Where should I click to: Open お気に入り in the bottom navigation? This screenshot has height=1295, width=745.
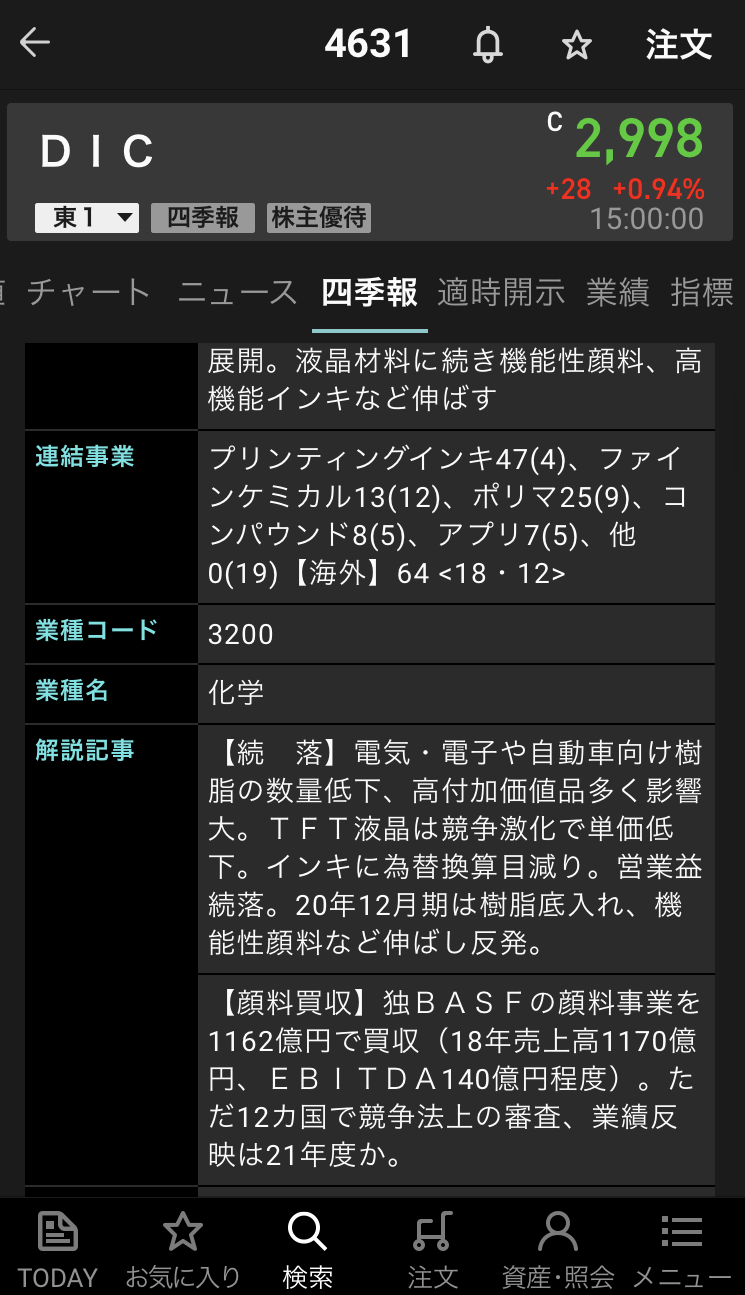183,1248
